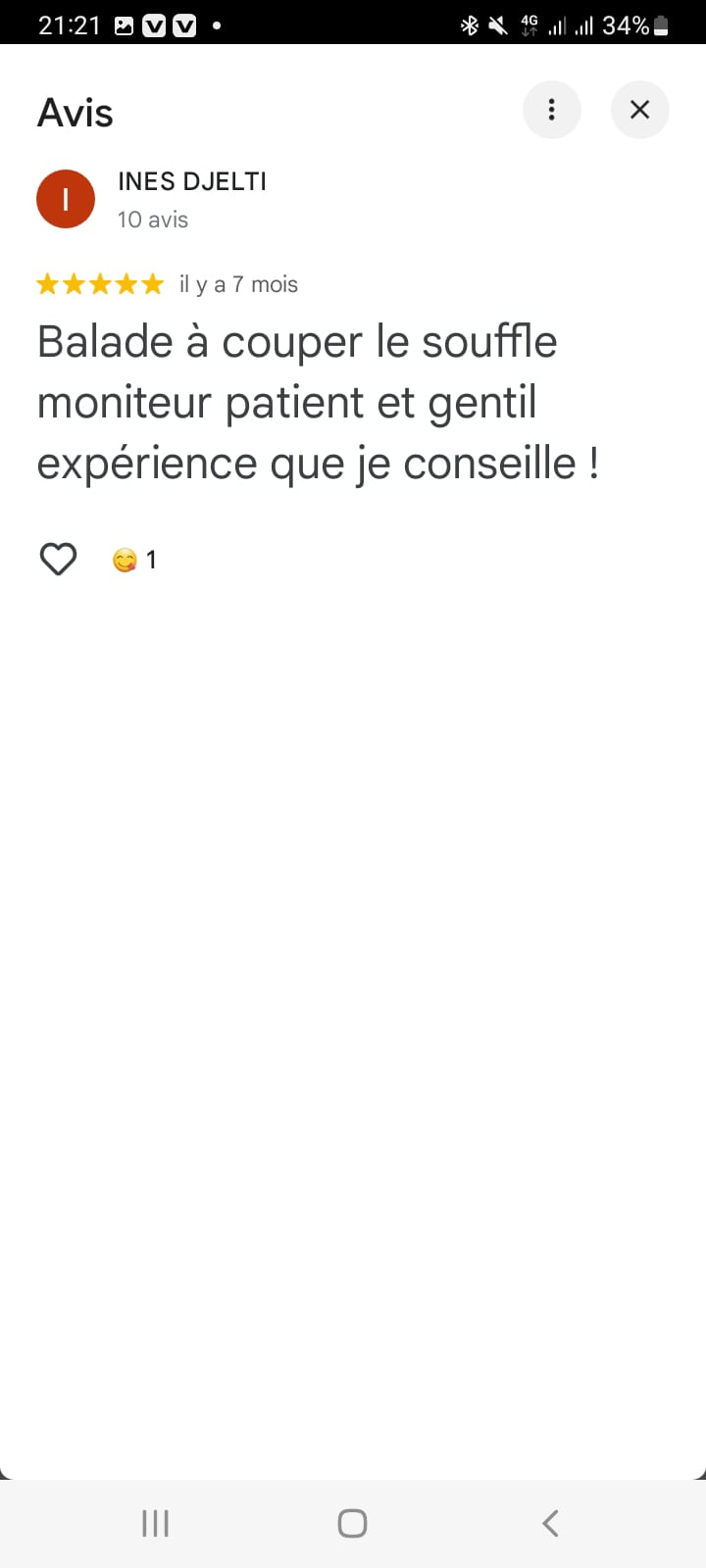Screen dimensions: 706x1568
Task: Open the three-dot overflow menu
Action: point(552,110)
